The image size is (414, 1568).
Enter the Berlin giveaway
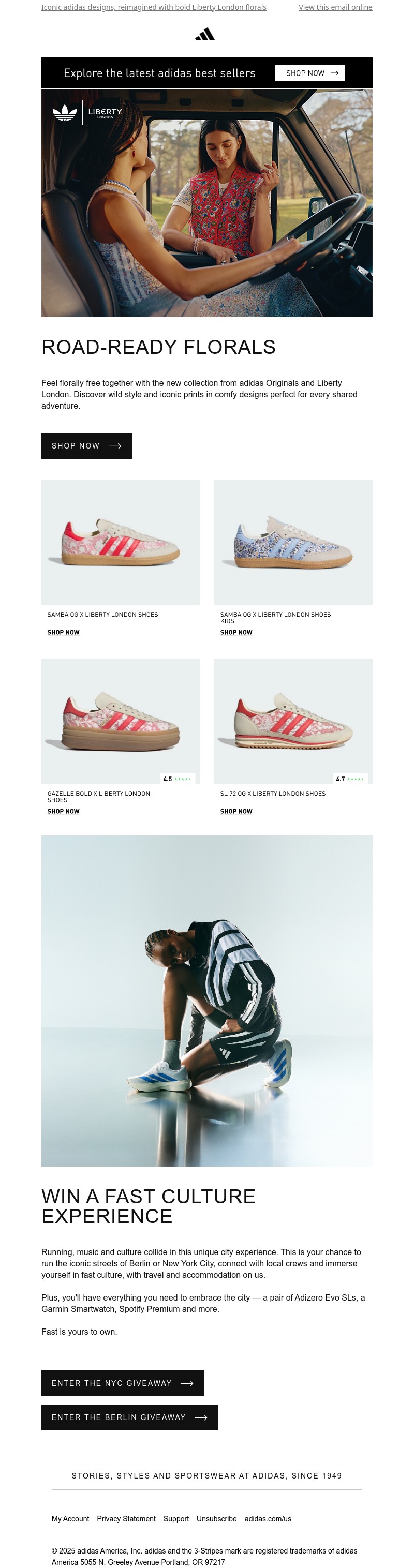click(129, 1417)
